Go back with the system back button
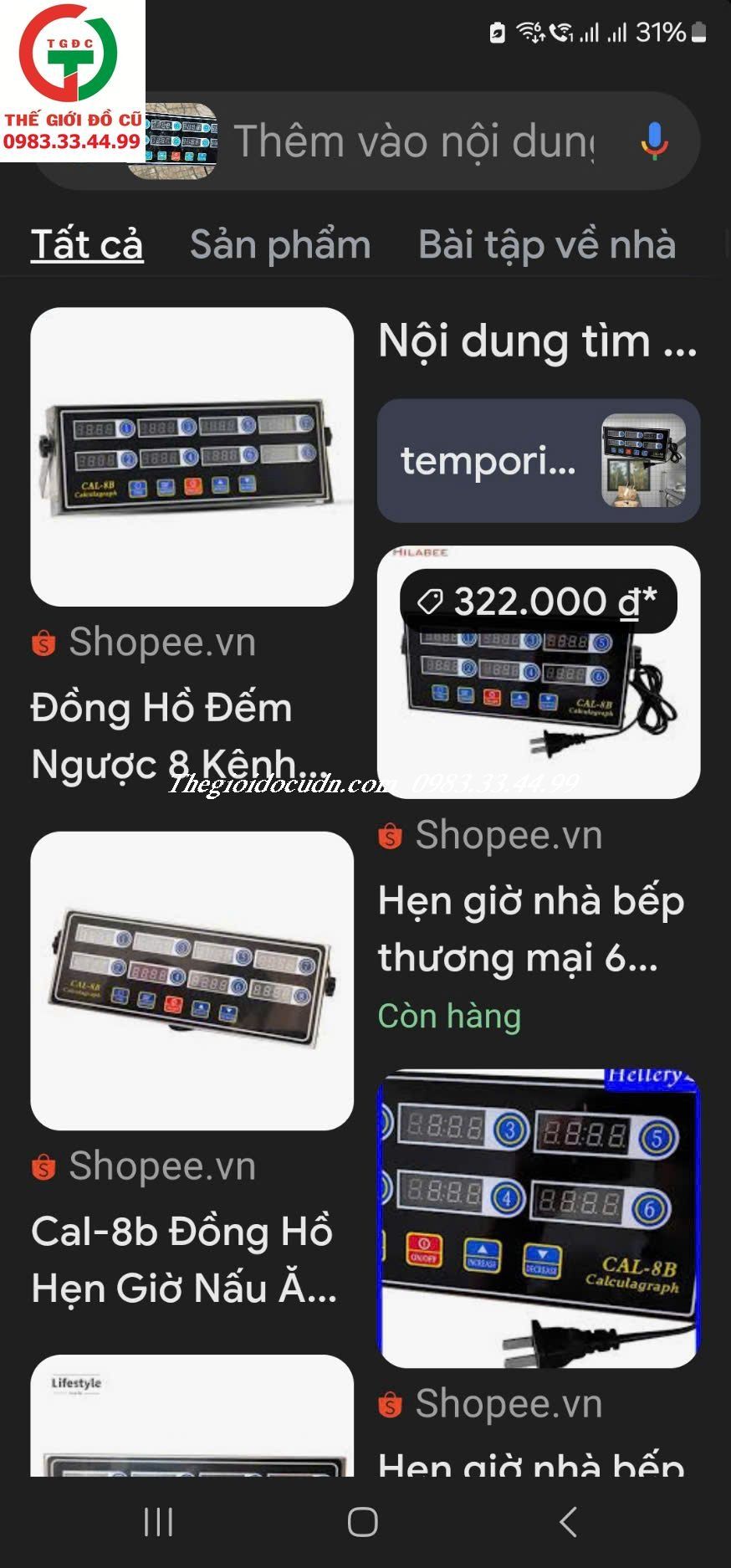 (x=568, y=1522)
